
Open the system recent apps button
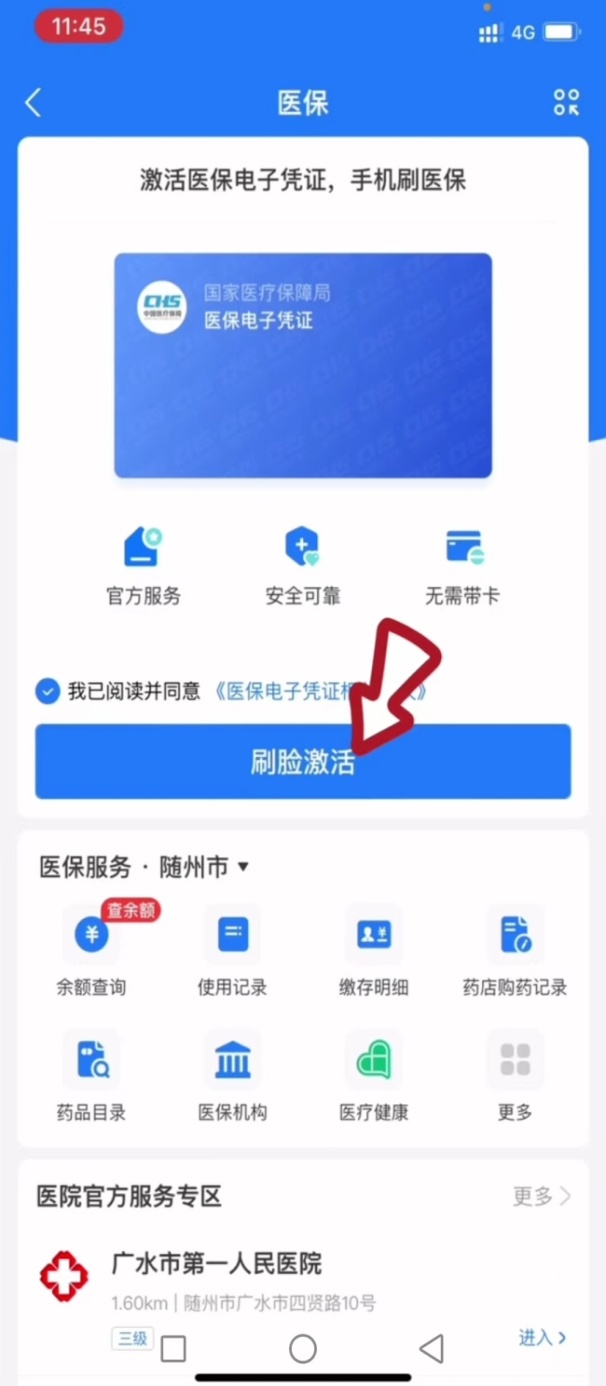[x=173, y=1349]
